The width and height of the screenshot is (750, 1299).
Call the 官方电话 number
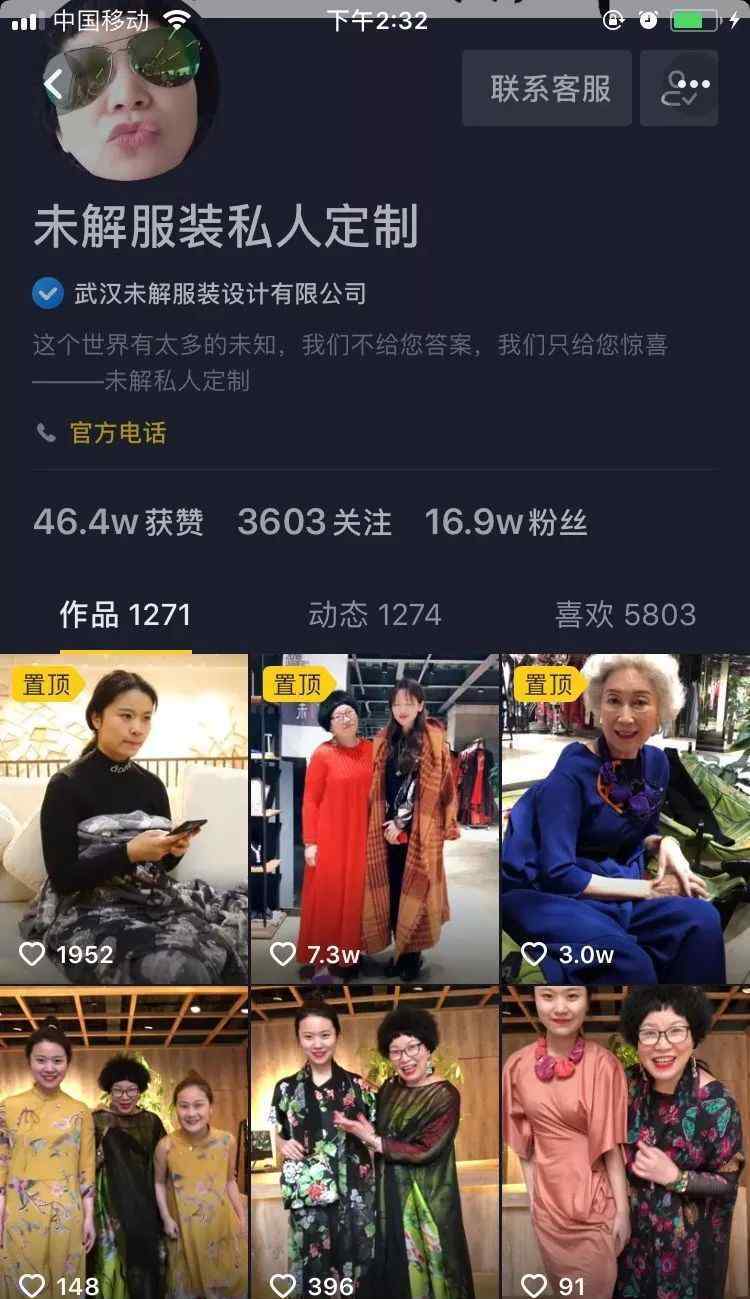[x=117, y=433]
